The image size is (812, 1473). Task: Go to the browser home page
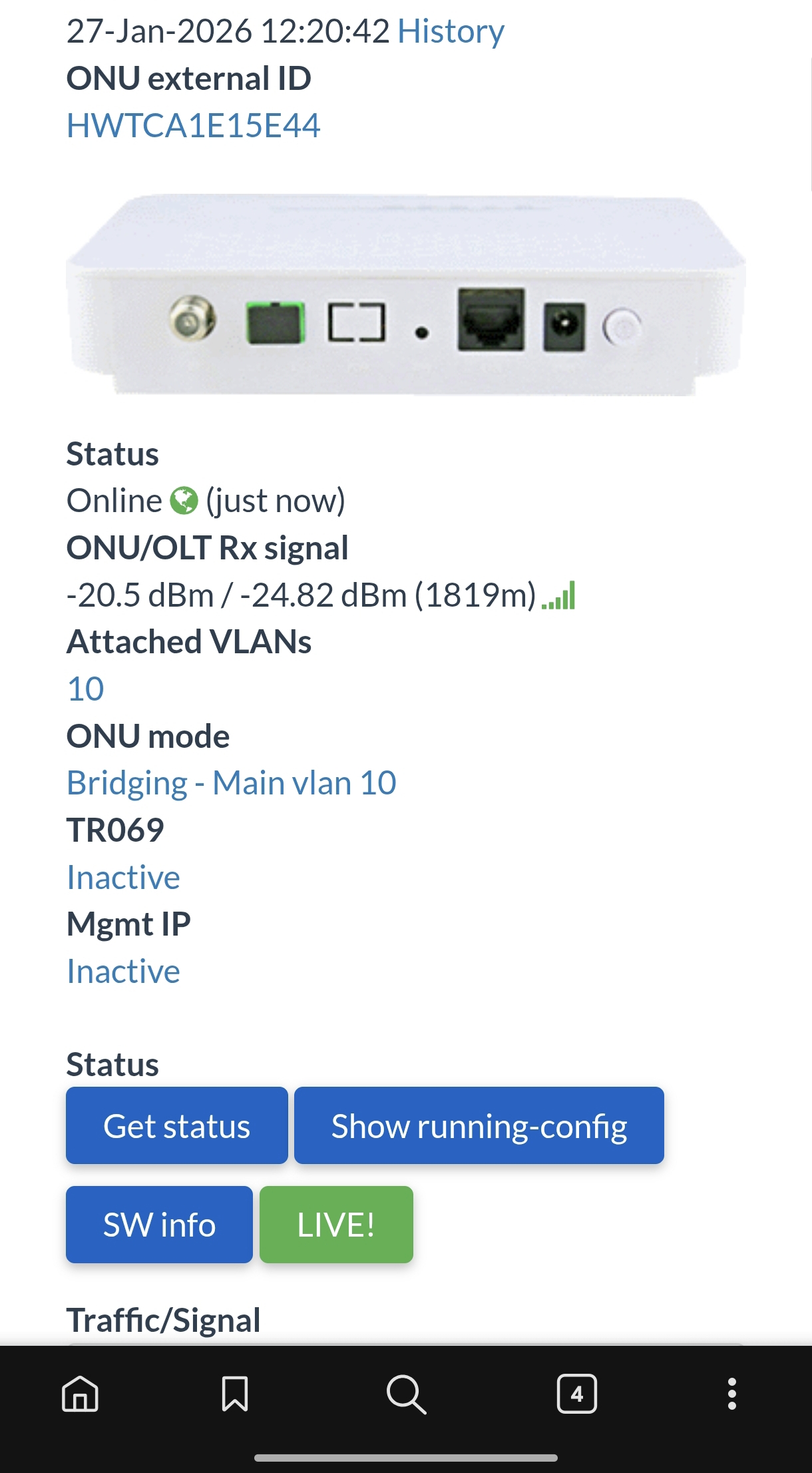pos(80,1394)
